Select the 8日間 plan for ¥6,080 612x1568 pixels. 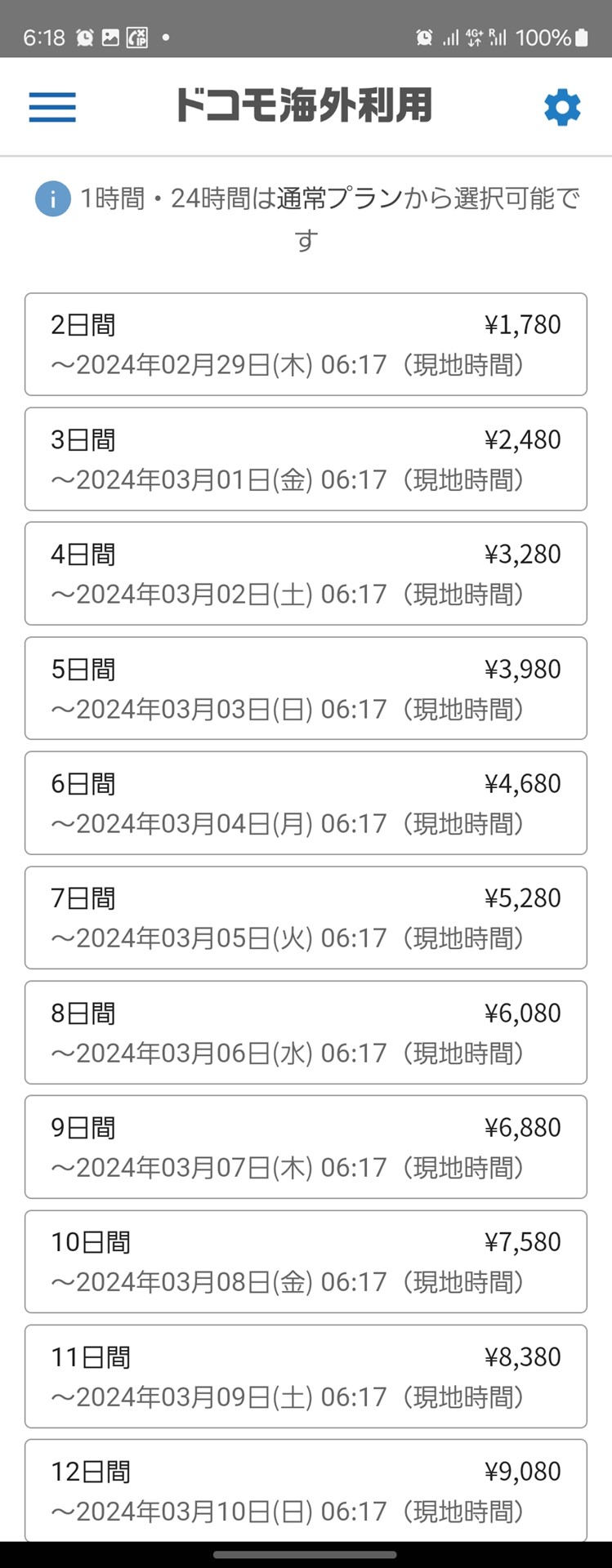tap(306, 1032)
